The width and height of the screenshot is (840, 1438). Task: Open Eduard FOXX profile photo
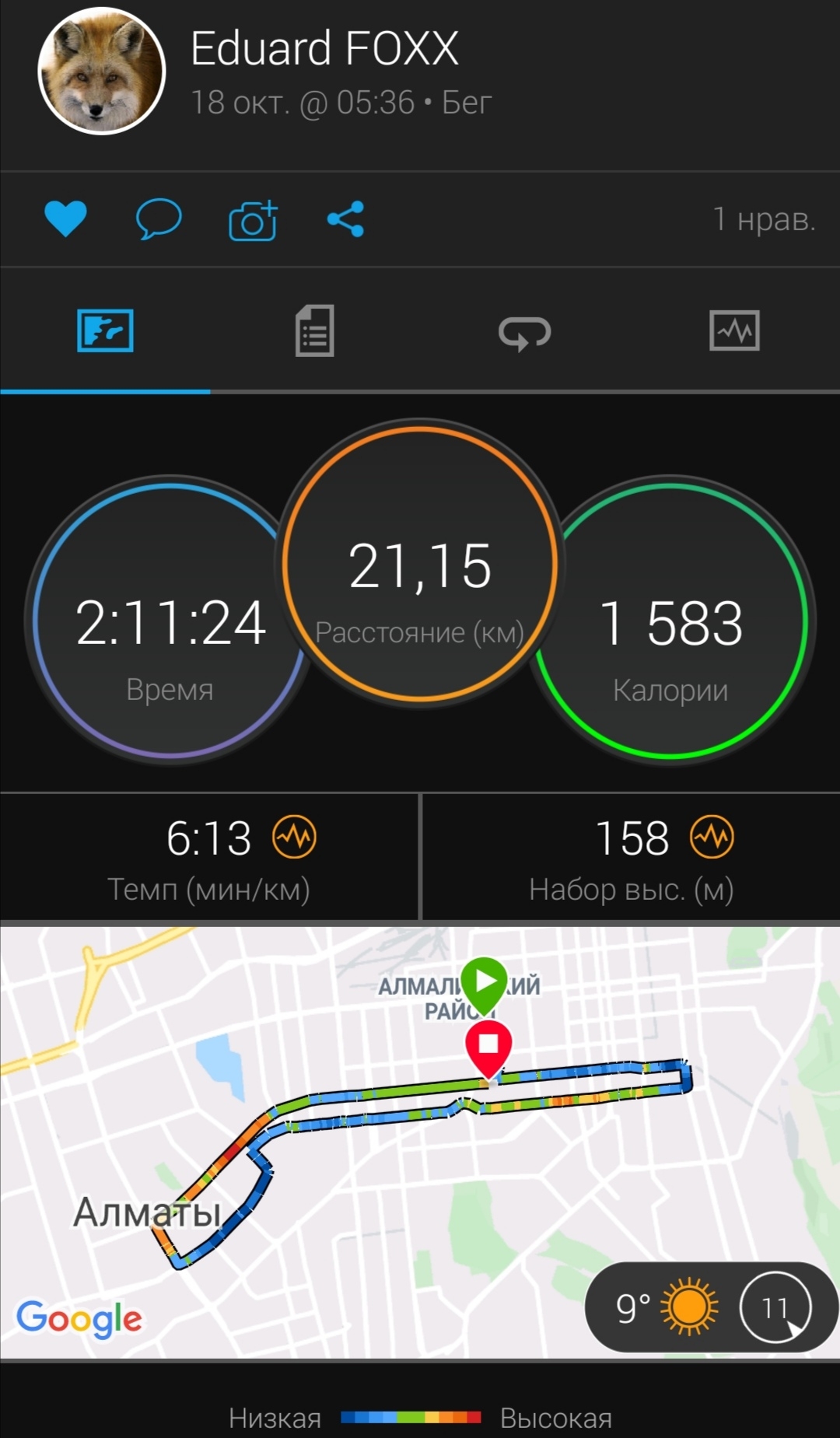pyautogui.click(x=101, y=72)
